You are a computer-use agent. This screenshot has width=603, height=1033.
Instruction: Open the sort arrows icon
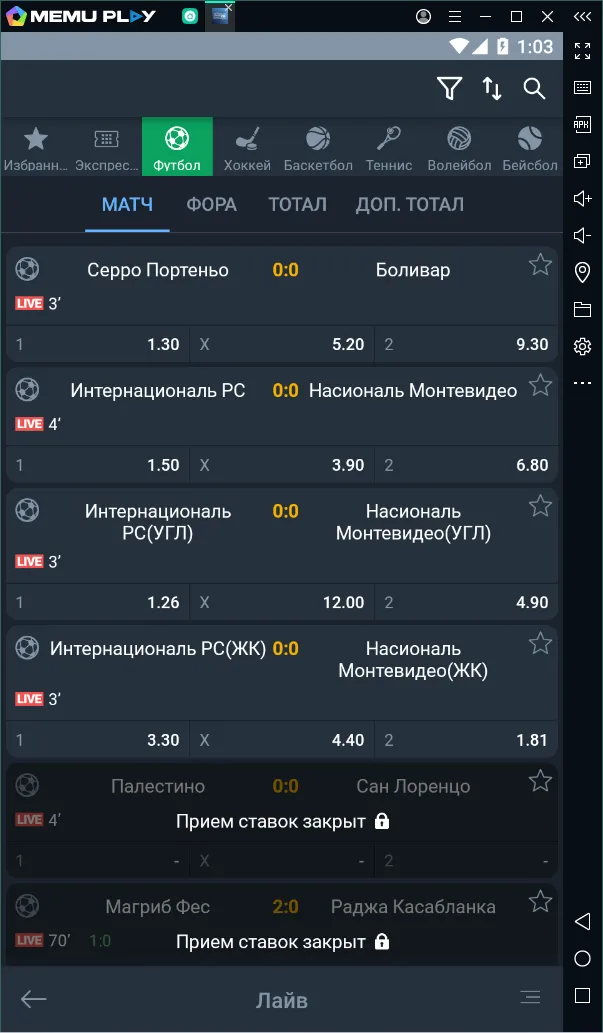(492, 89)
